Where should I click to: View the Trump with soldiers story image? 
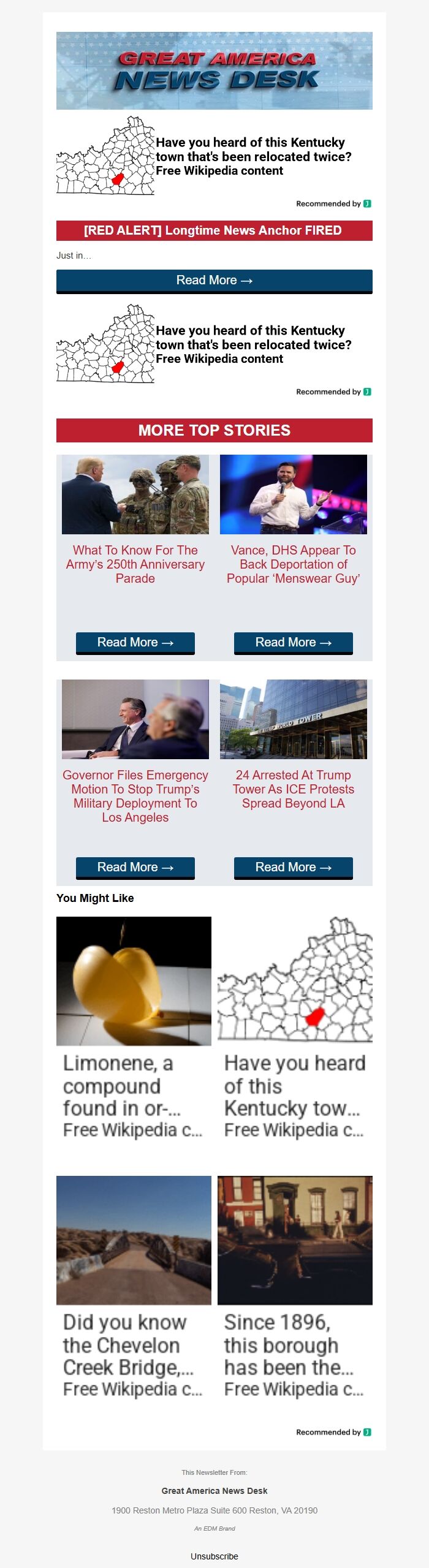(135, 494)
